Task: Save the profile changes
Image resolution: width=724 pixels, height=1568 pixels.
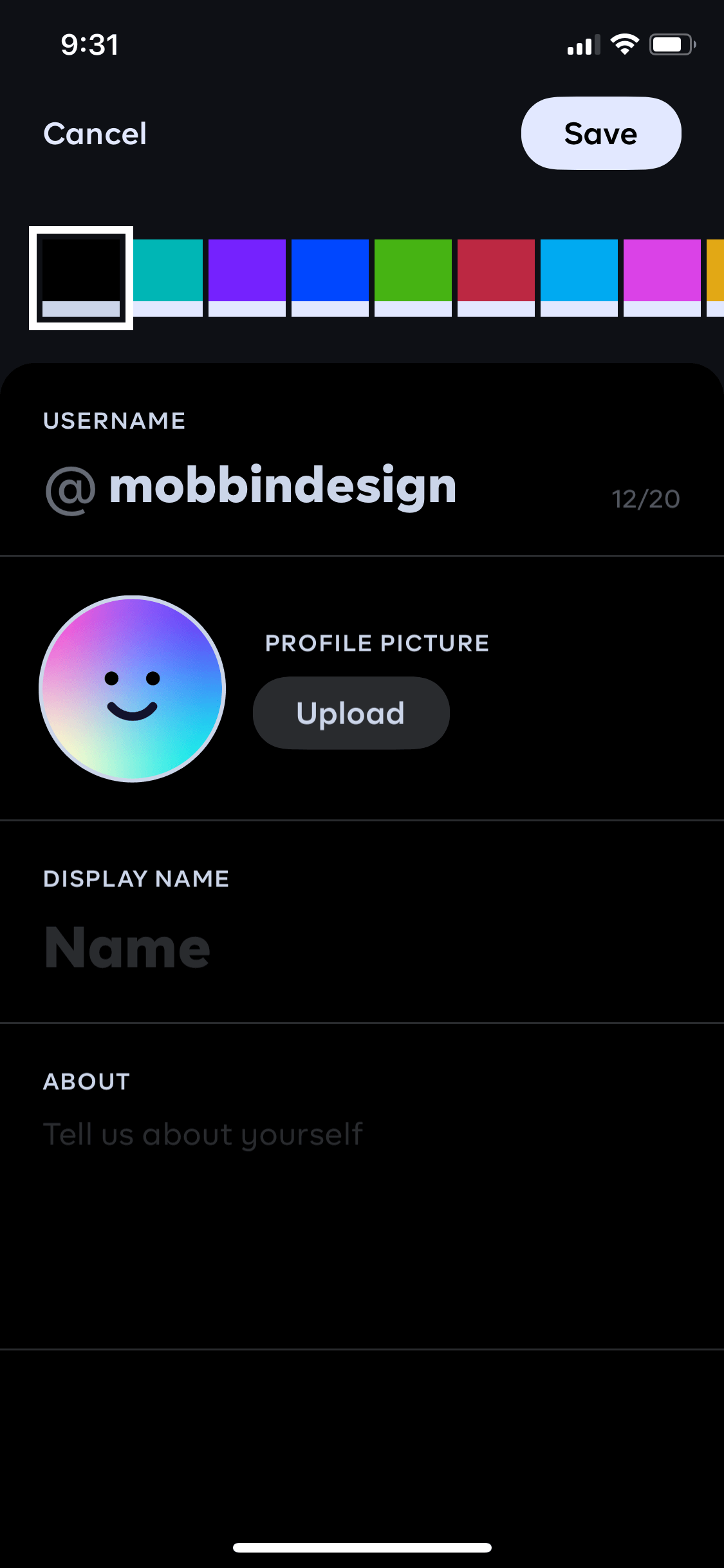Action: [601, 133]
